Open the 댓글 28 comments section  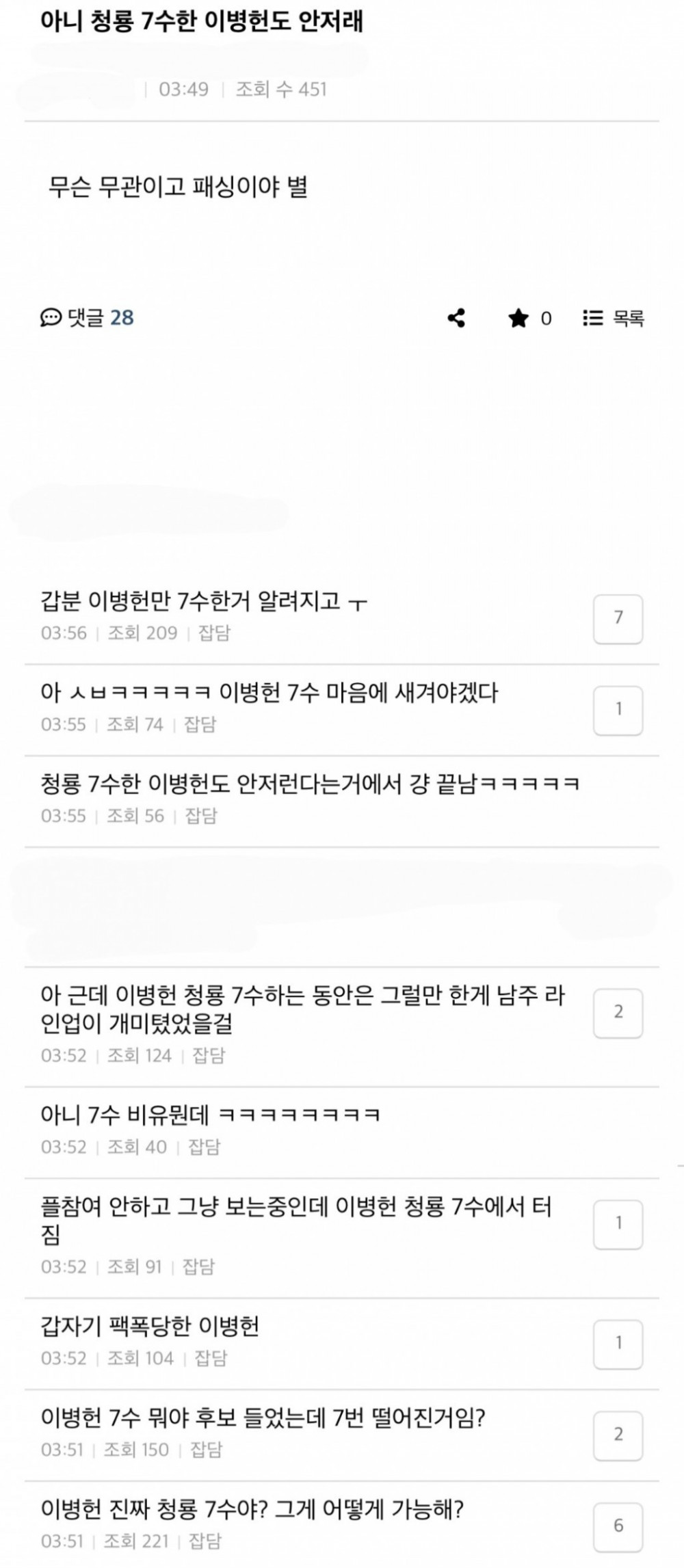click(x=88, y=318)
